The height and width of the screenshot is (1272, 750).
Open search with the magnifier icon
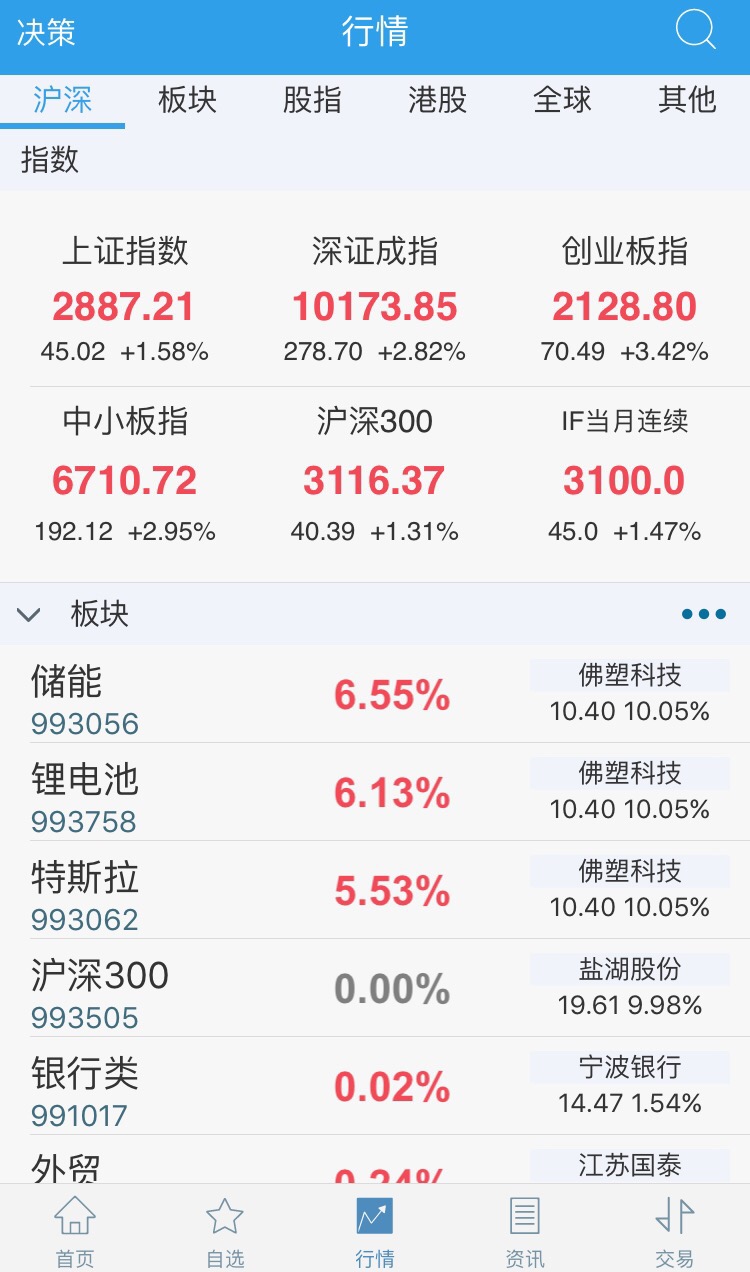click(x=695, y=30)
